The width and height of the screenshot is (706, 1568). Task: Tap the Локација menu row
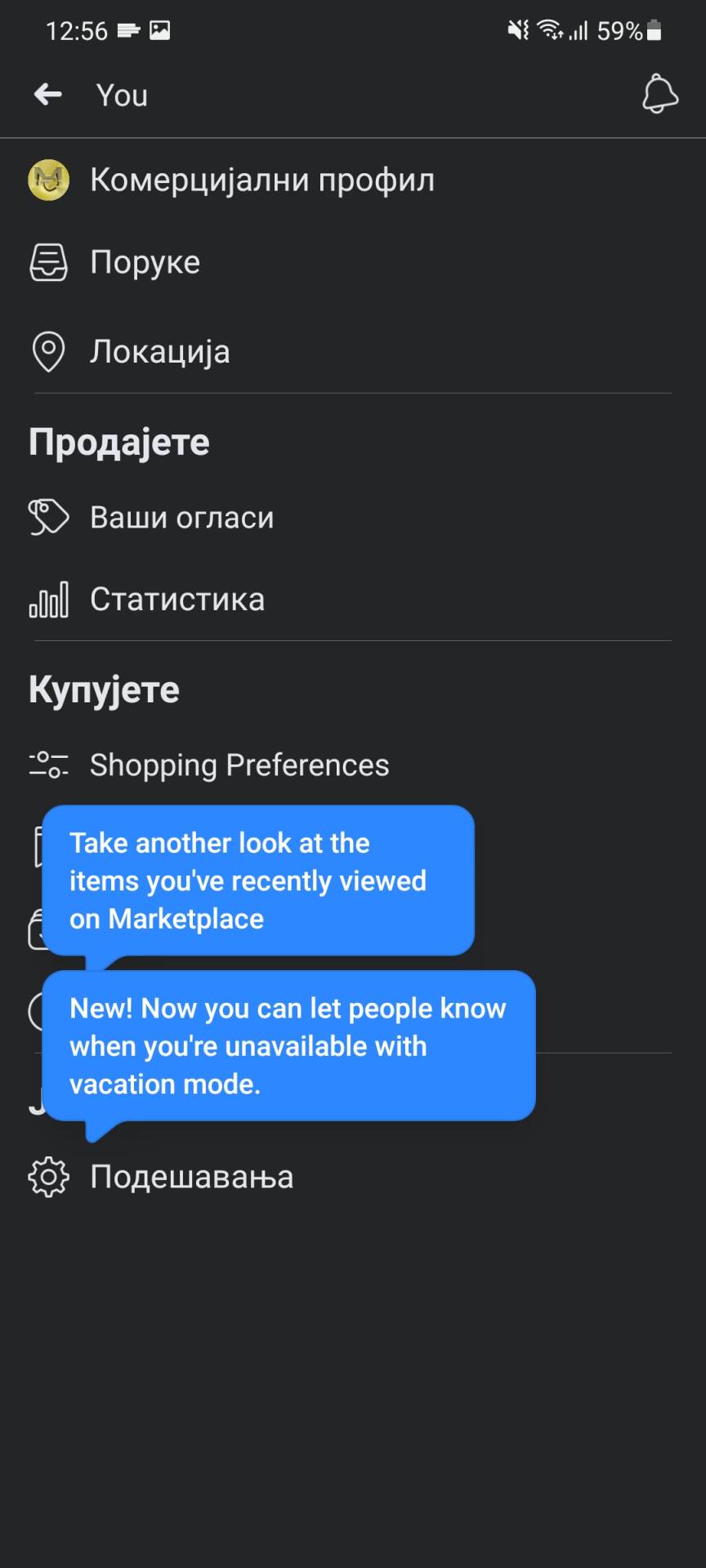coord(159,350)
